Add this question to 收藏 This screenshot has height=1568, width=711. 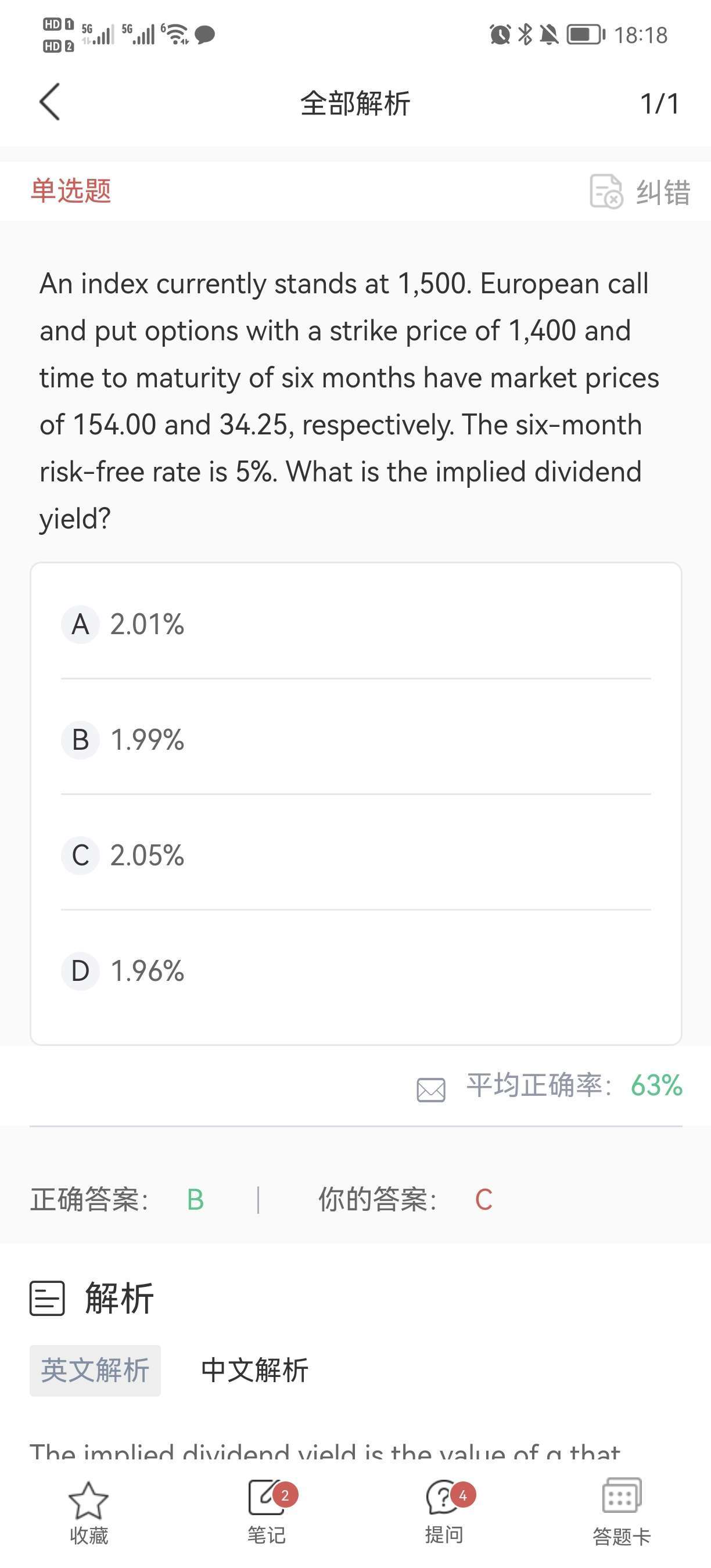point(89,1513)
